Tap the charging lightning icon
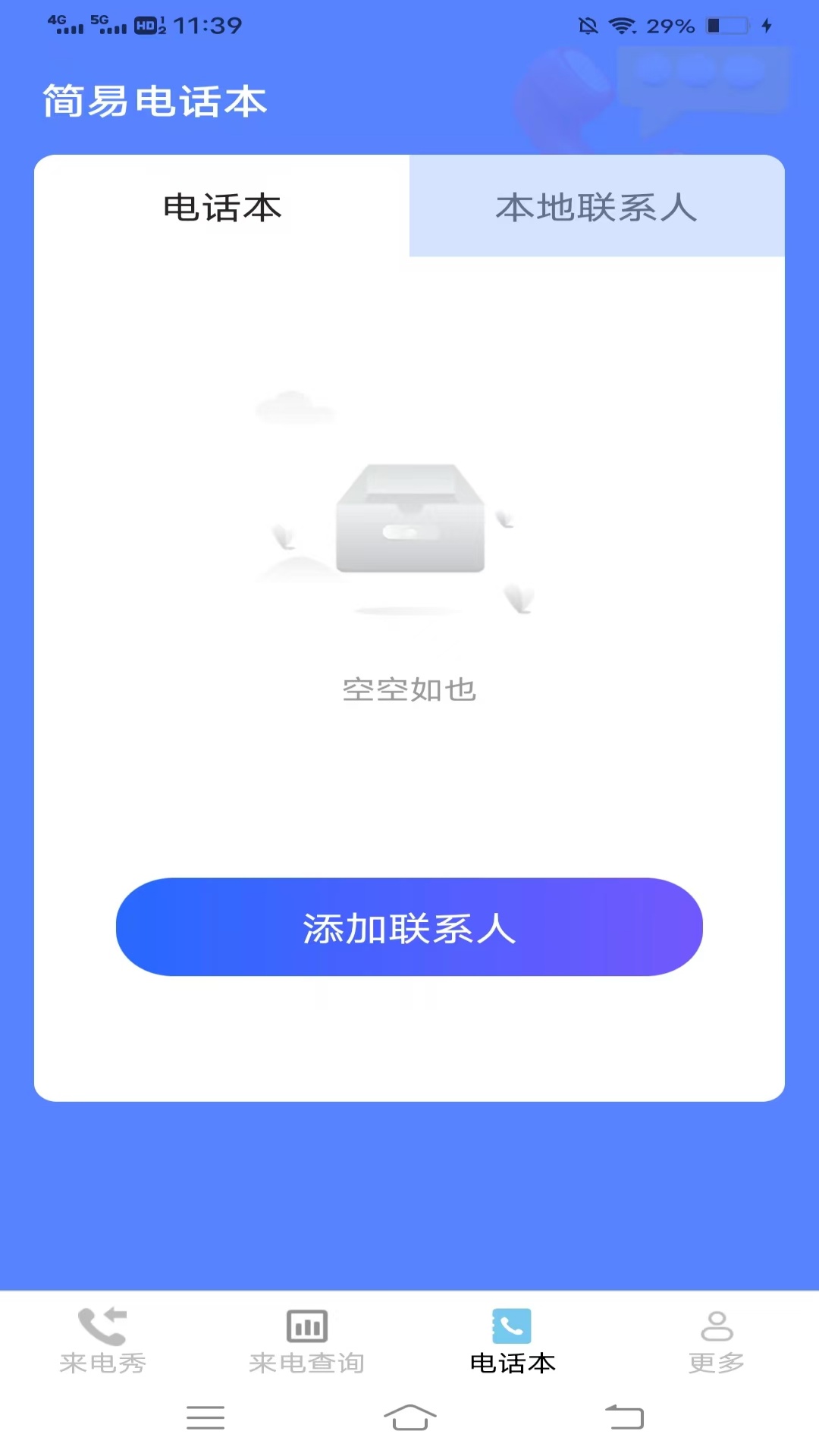This screenshot has width=819, height=1456. [x=765, y=25]
